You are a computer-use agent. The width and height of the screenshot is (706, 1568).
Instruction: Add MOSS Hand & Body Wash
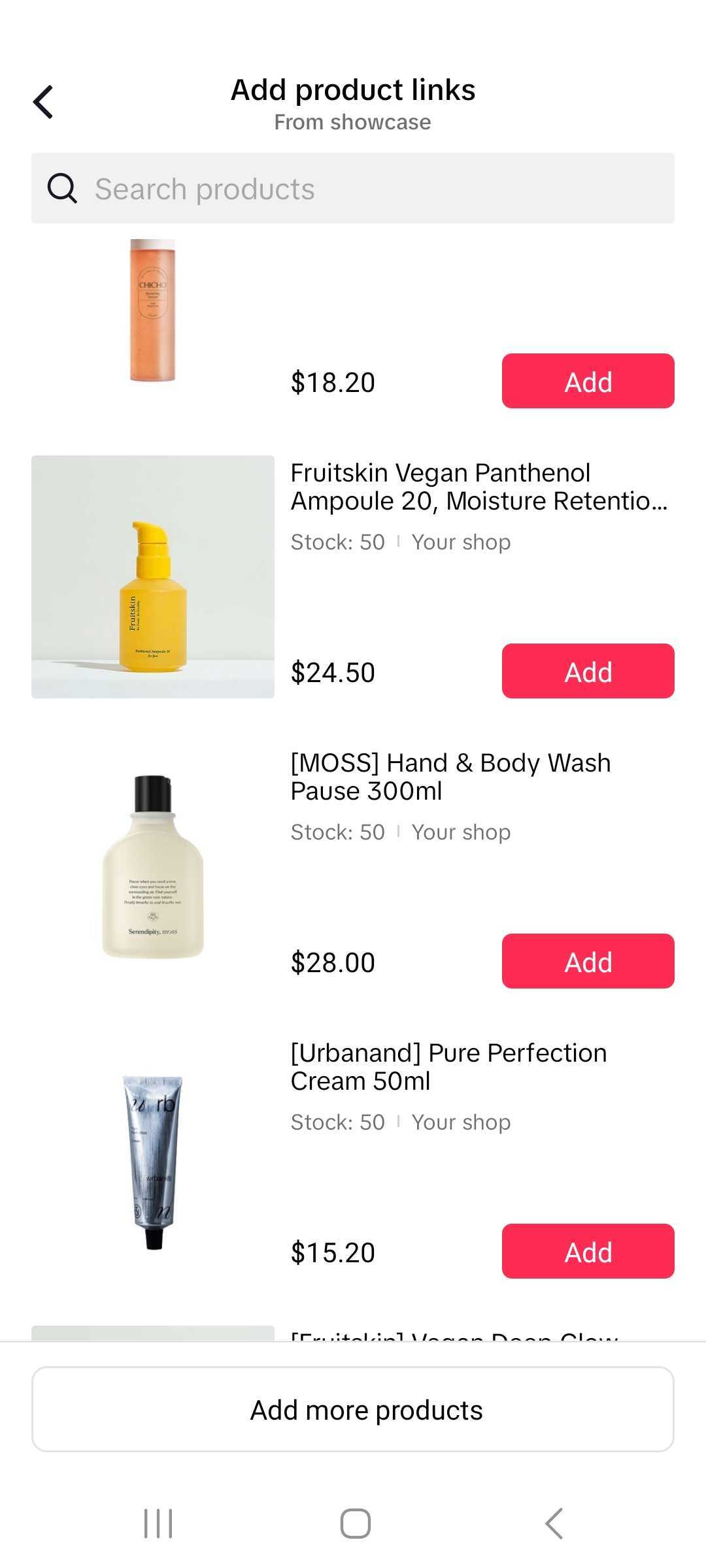point(588,962)
